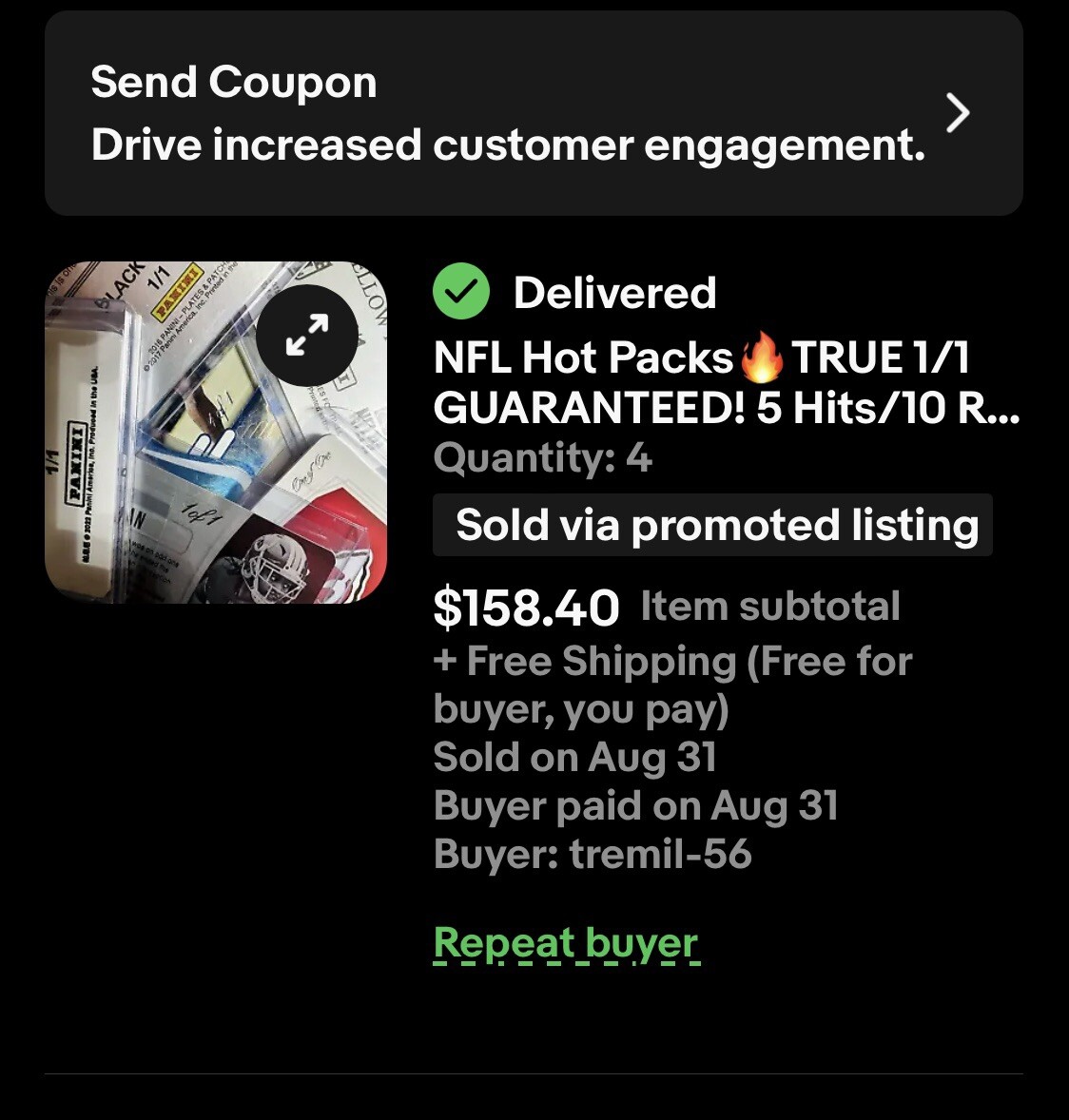1069x1120 pixels.
Task: Open the trading card thumbnail image
Action: [217, 428]
